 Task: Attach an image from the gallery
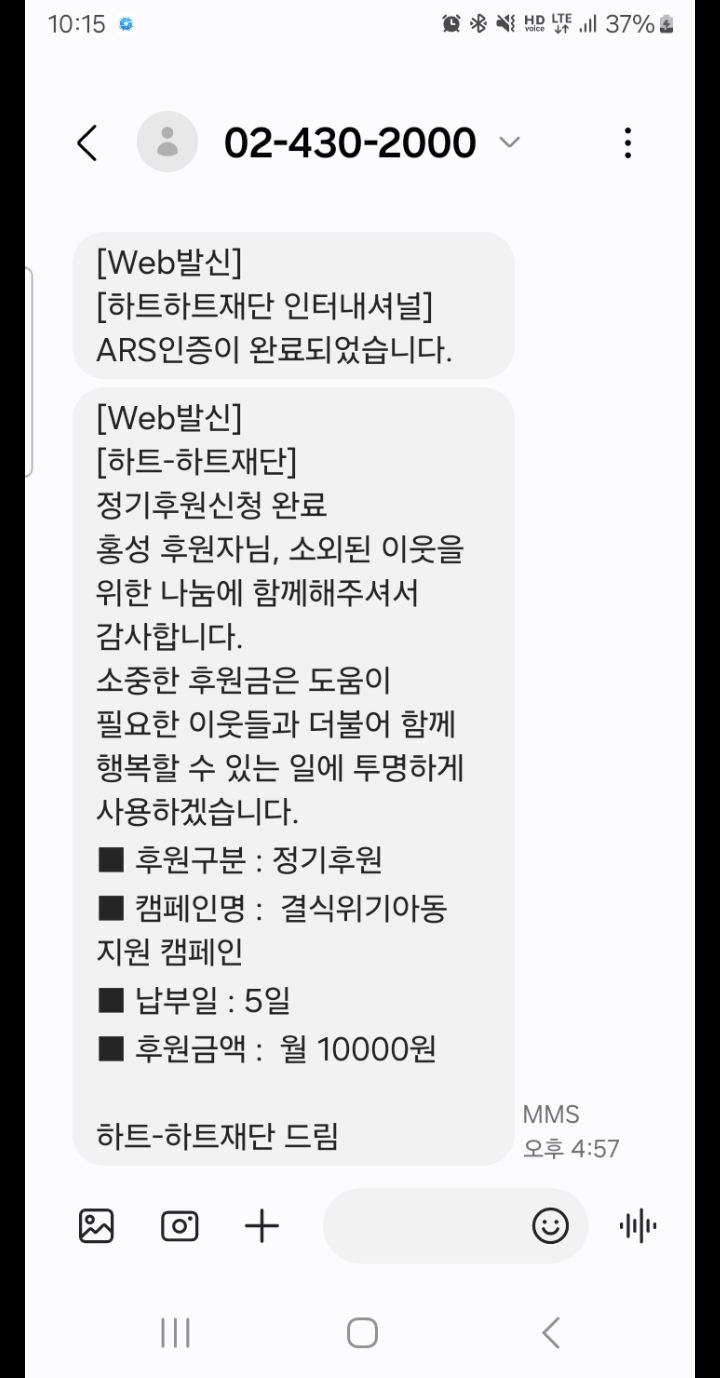coord(96,1225)
